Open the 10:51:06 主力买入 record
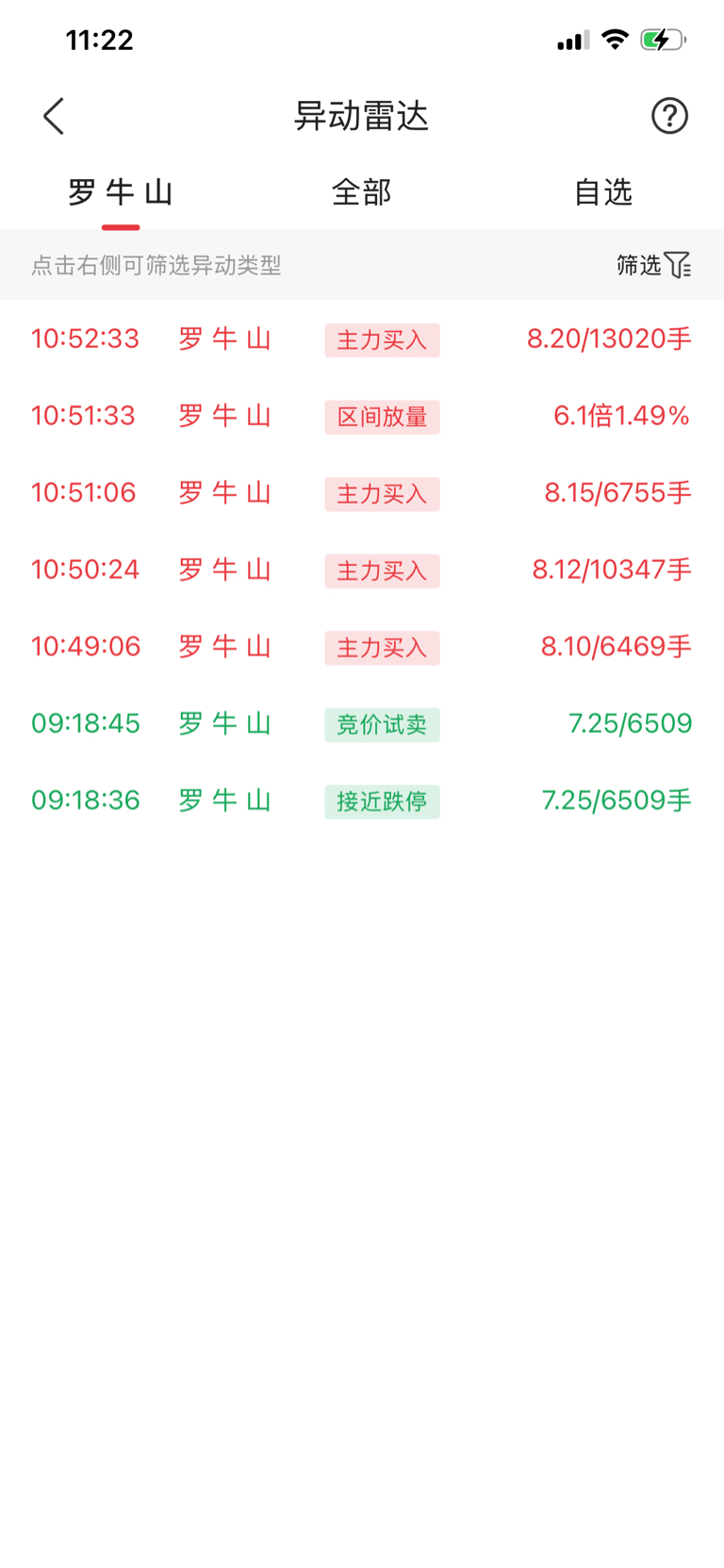Screen dimensions: 724x1568 [362, 493]
